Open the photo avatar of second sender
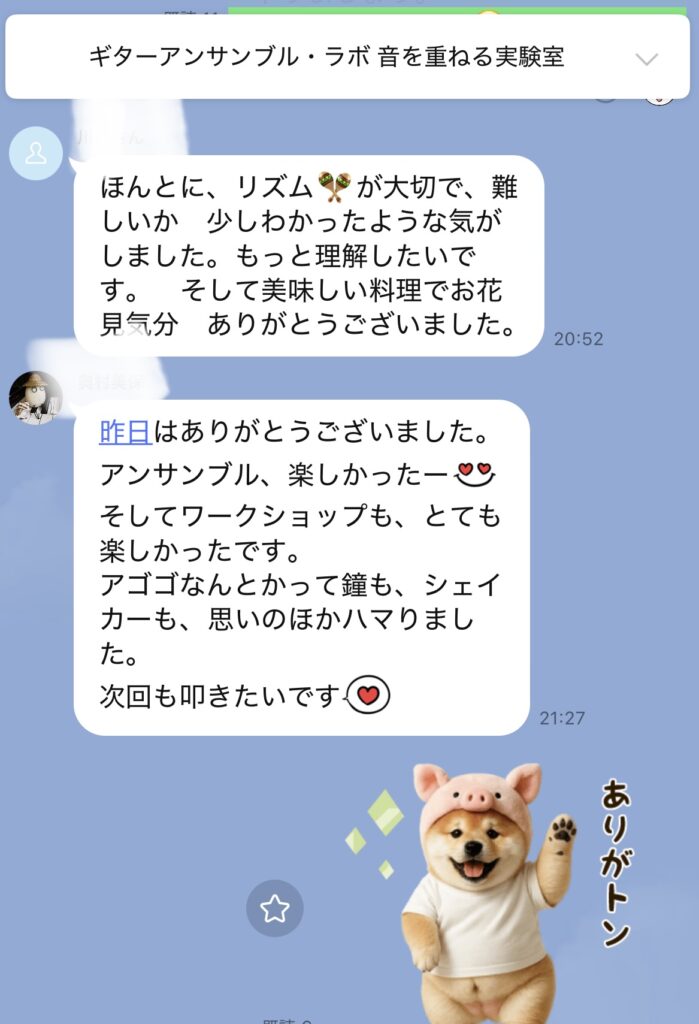The image size is (699, 1024). click(x=35, y=397)
